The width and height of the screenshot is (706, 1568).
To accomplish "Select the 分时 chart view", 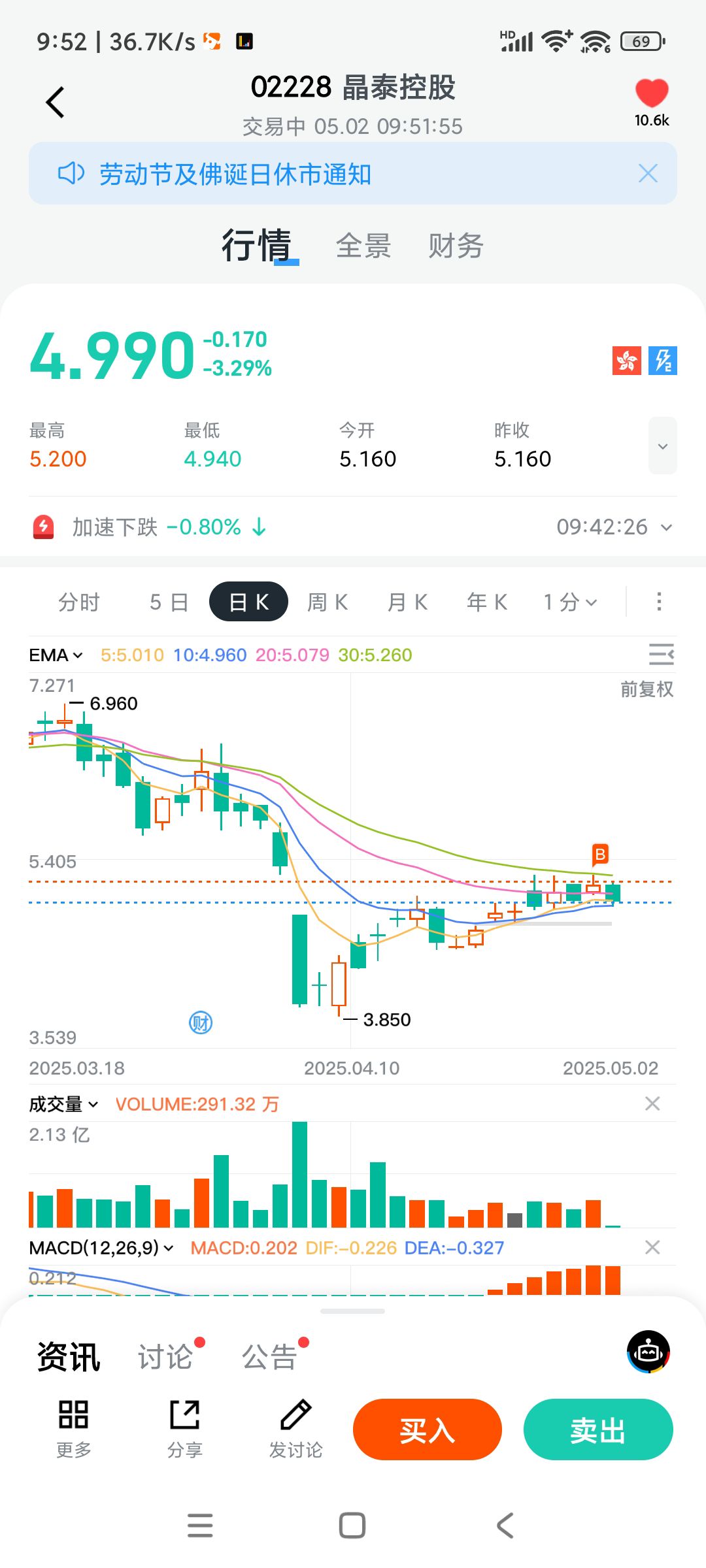I will [x=79, y=602].
